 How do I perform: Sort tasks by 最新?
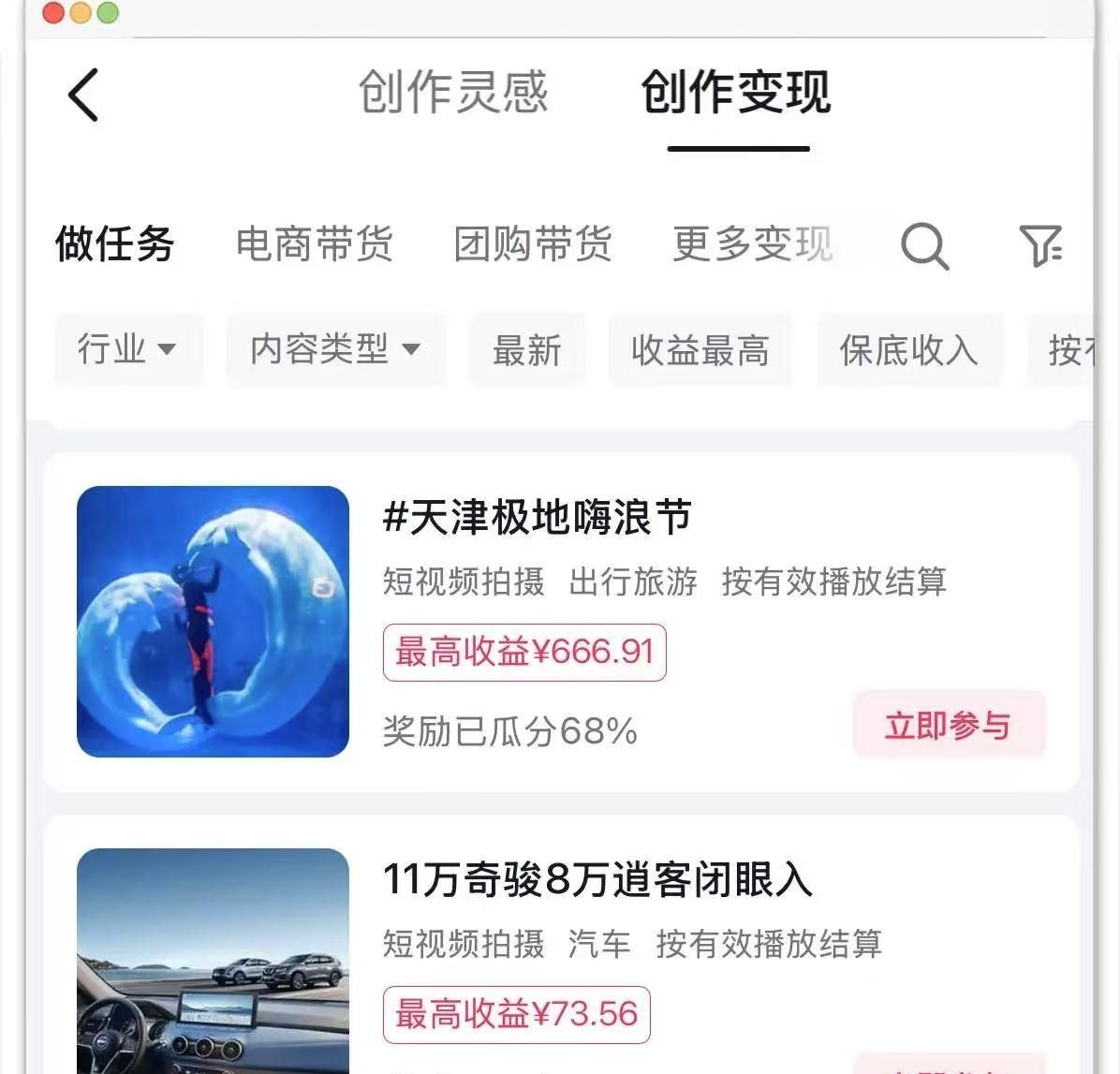click(x=527, y=350)
